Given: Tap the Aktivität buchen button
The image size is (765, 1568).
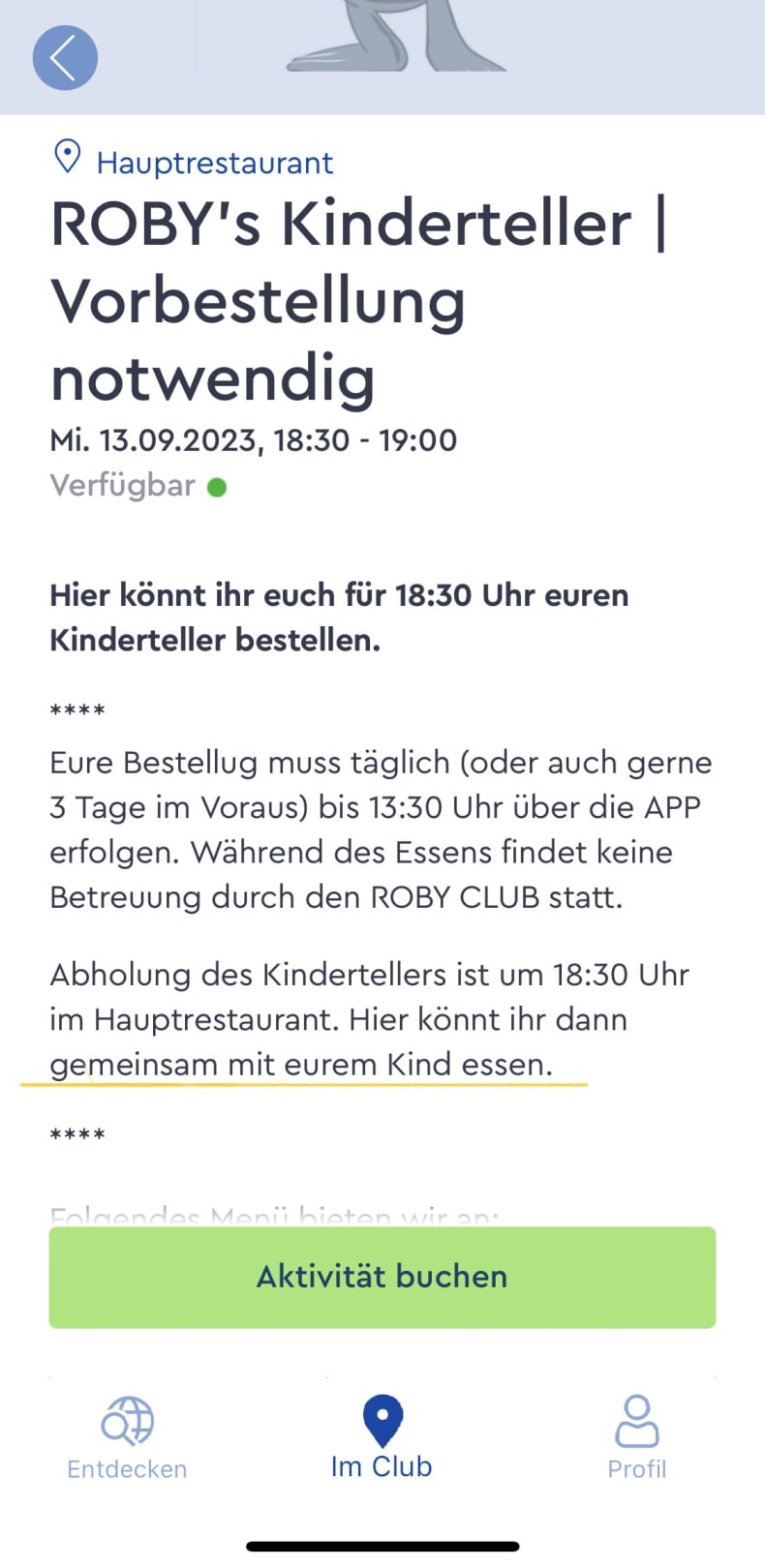Looking at the screenshot, I should pyautogui.click(x=382, y=1277).
